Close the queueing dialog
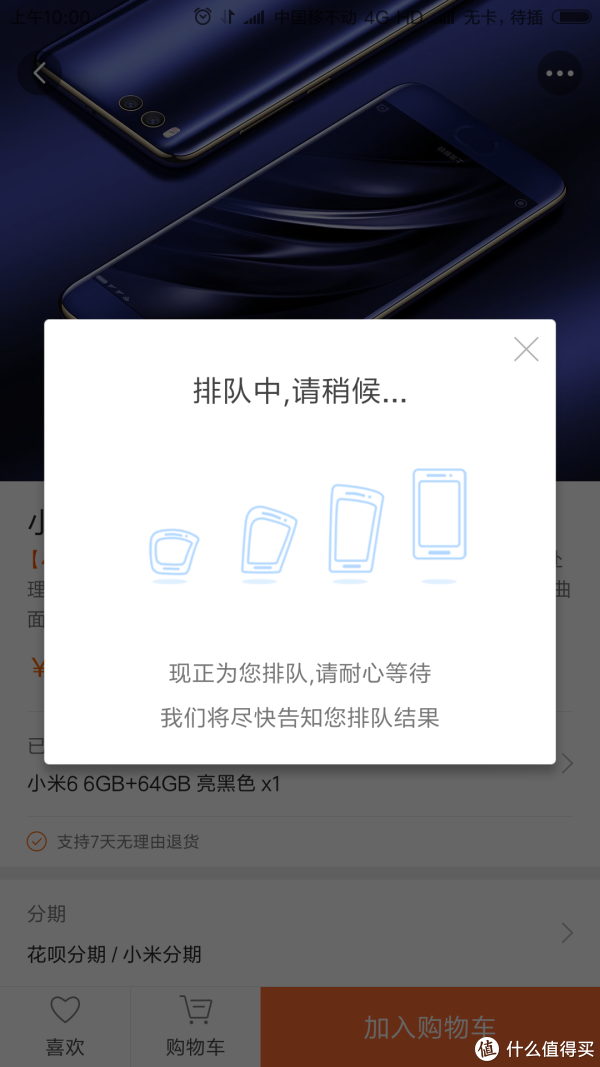The width and height of the screenshot is (600, 1067). (526, 349)
